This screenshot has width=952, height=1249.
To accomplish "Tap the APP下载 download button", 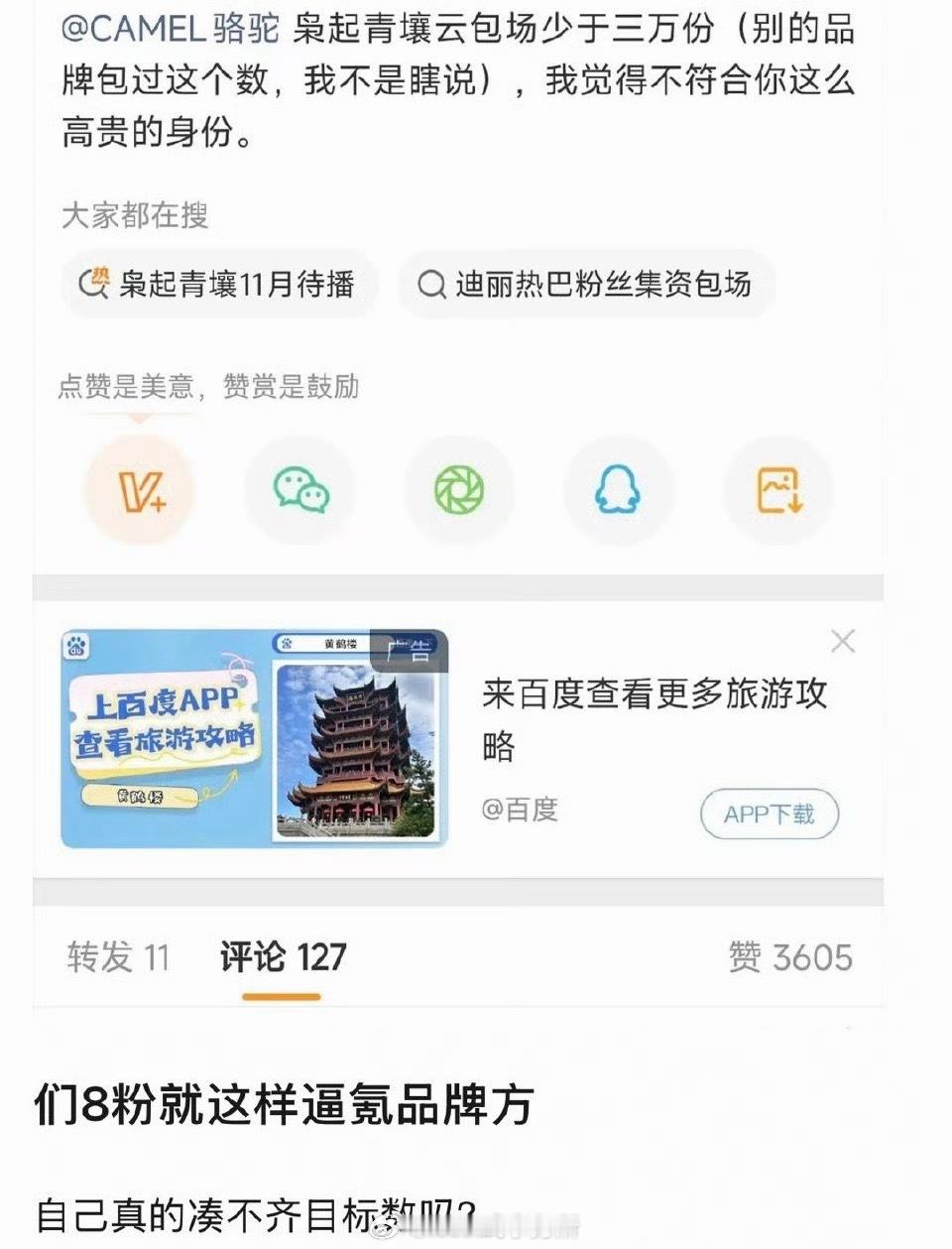I will pyautogui.click(x=770, y=812).
